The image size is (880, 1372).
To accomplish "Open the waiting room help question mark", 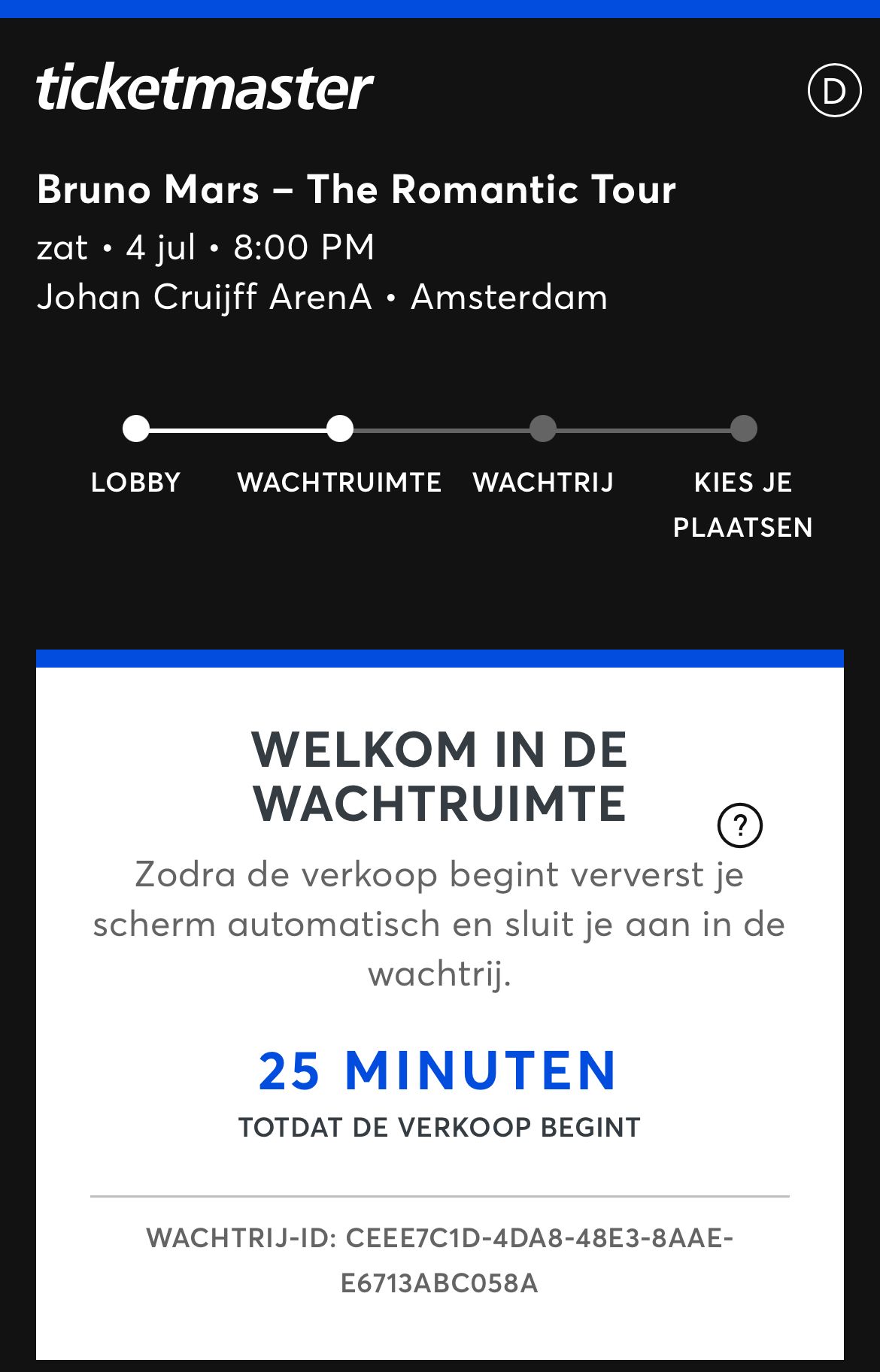I will [740, 825].
